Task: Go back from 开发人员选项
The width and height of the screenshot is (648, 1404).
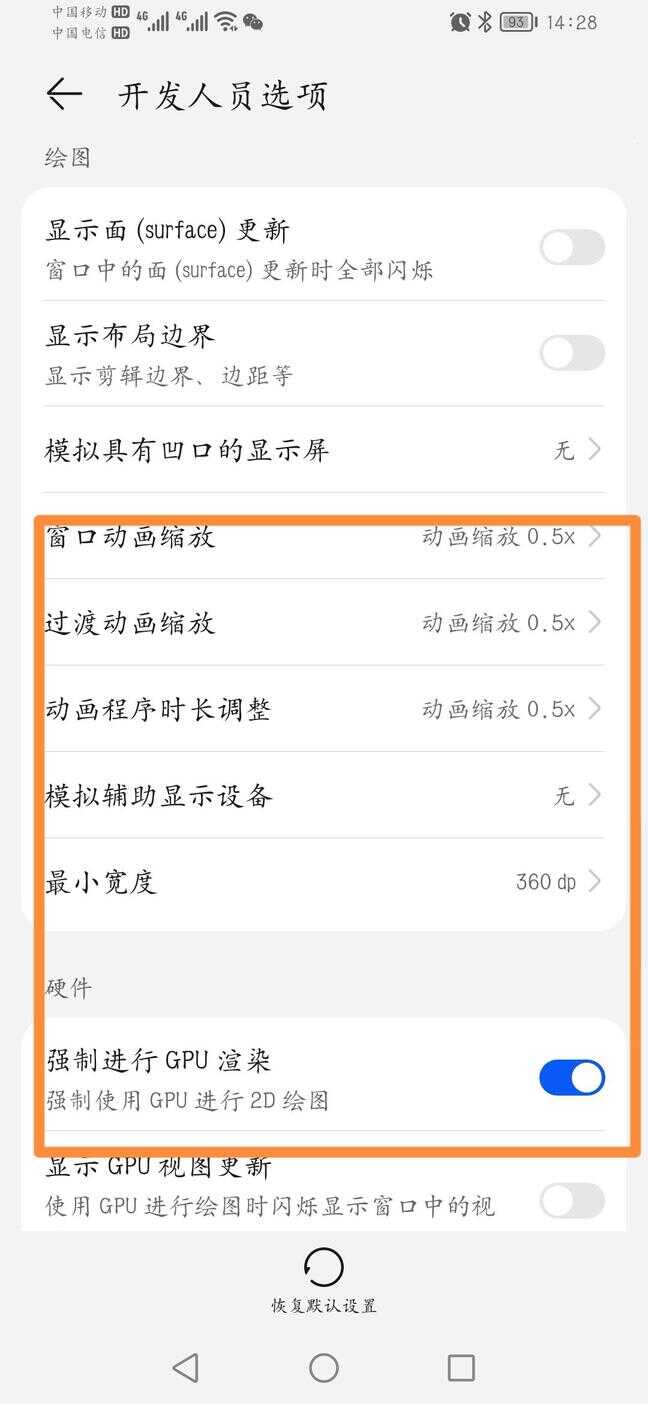Action: point(64,95)
